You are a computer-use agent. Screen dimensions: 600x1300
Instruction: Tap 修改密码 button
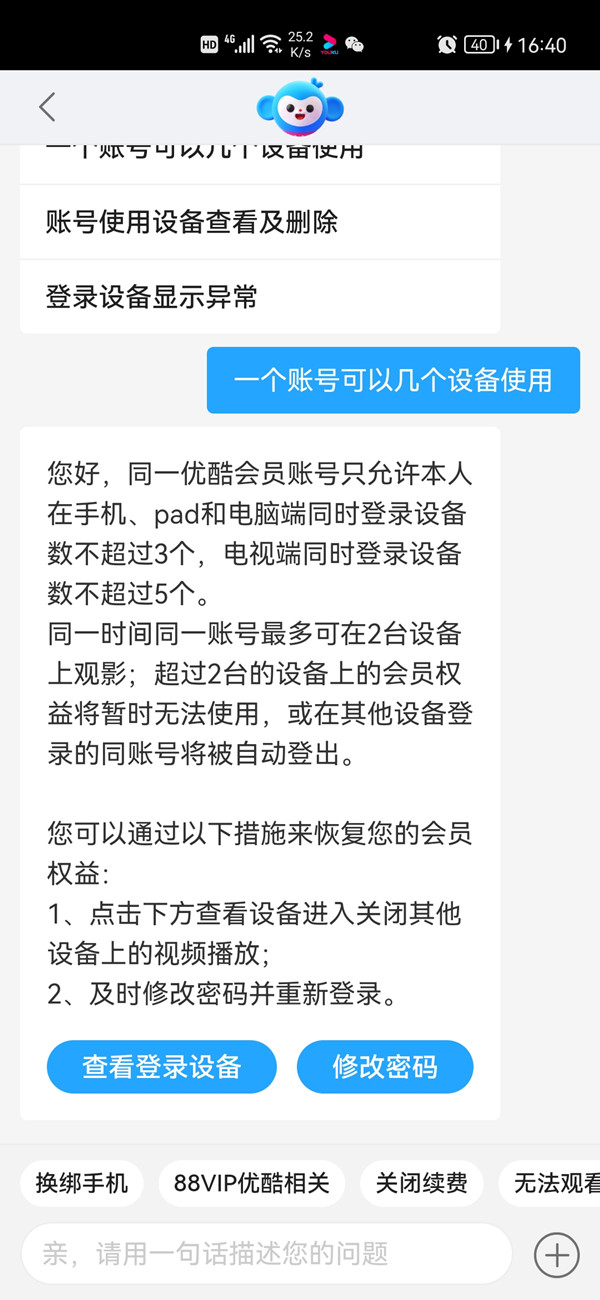tap(385, 1067)
